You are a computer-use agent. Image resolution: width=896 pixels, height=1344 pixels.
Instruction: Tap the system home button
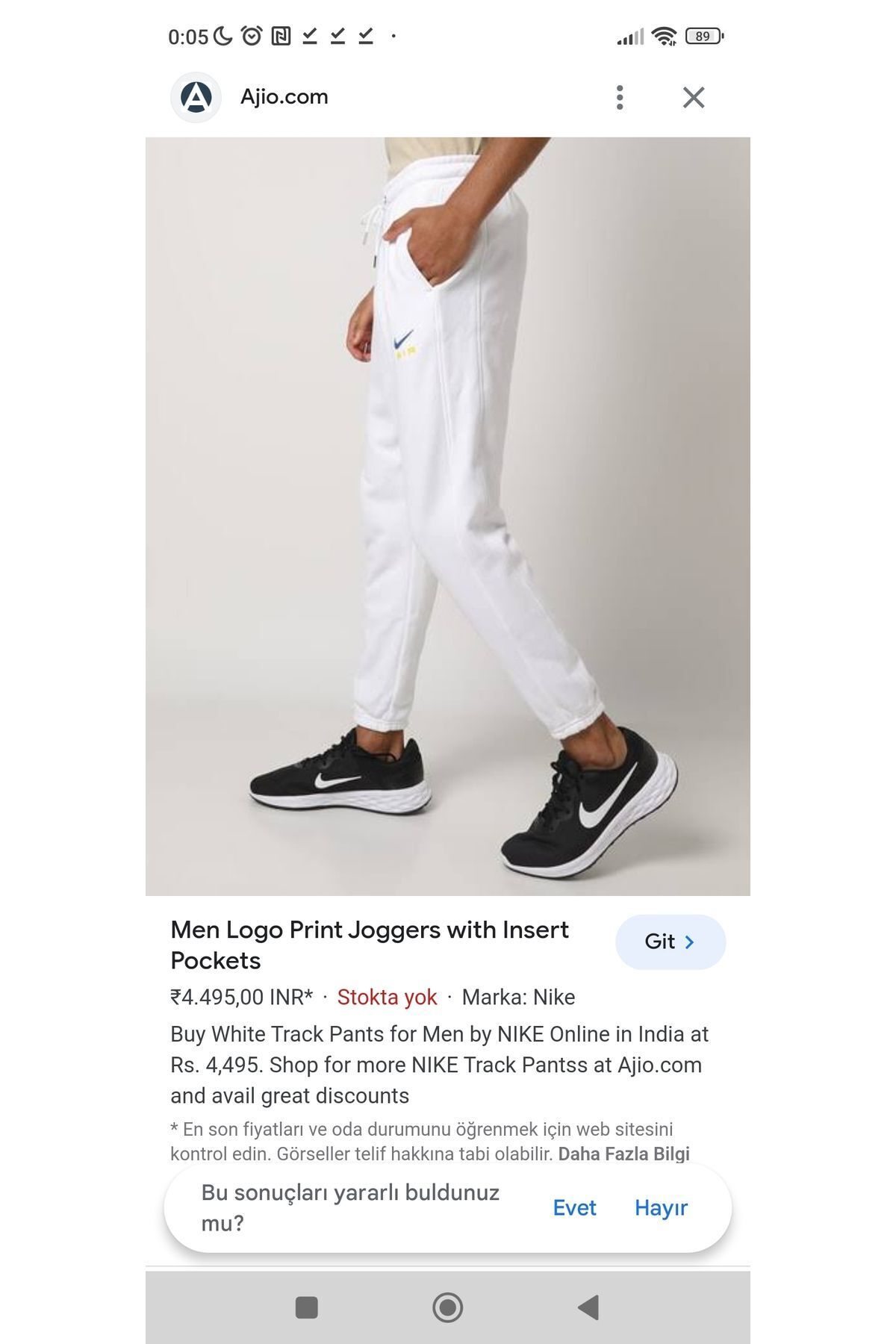point(447,1307)
